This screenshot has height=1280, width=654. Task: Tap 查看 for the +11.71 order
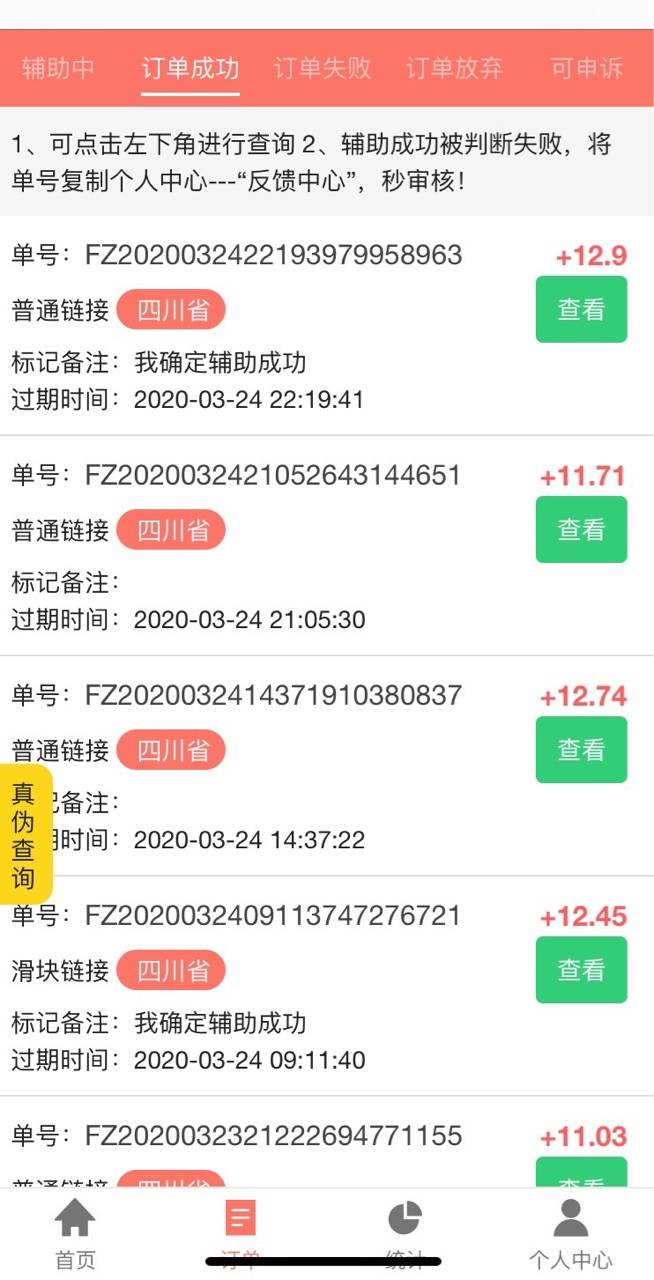coord(581,529)
